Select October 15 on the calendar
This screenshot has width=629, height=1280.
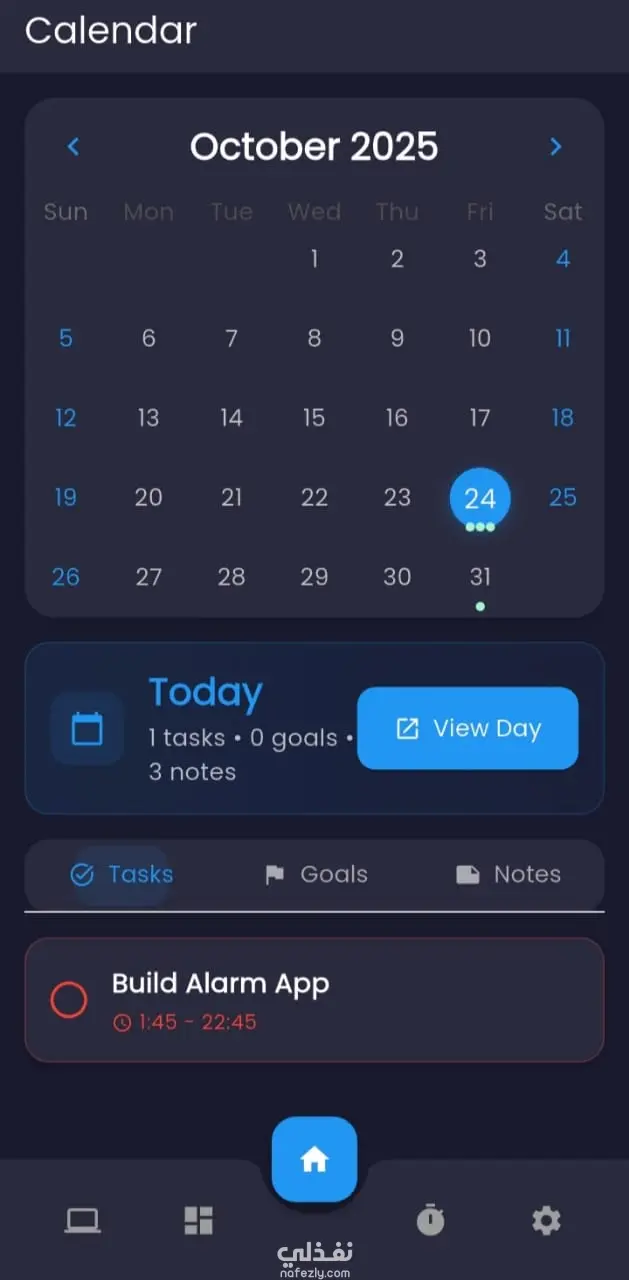click(x=314, y=418)
